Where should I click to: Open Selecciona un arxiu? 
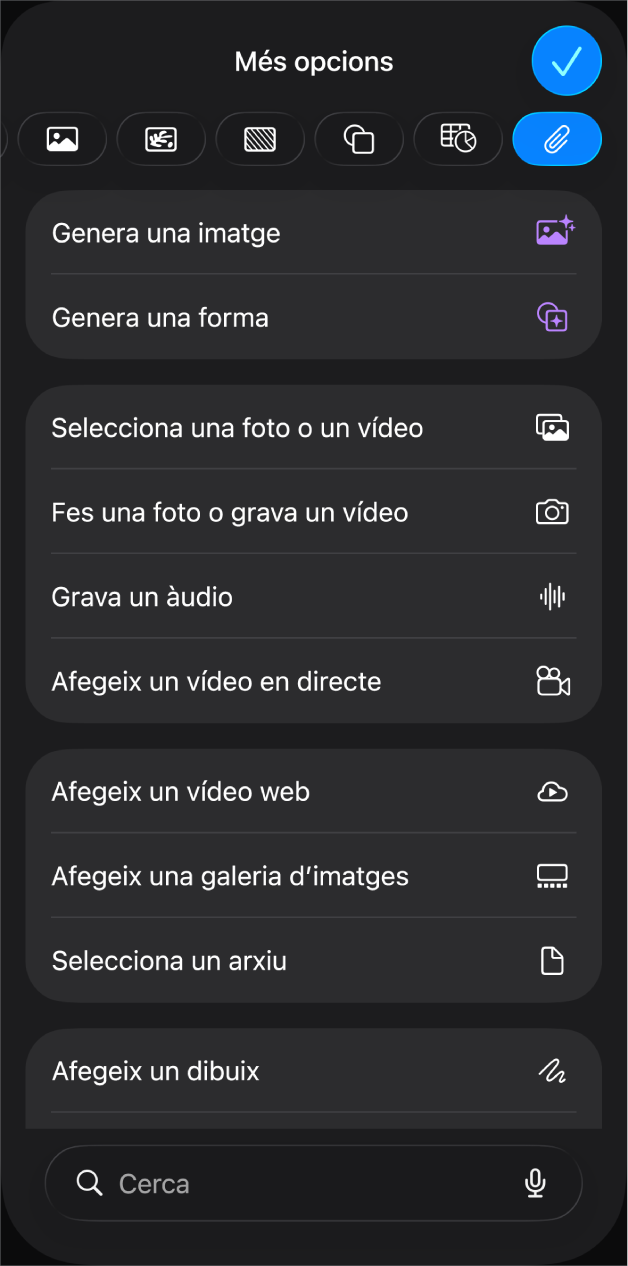(x=313, y=961)
